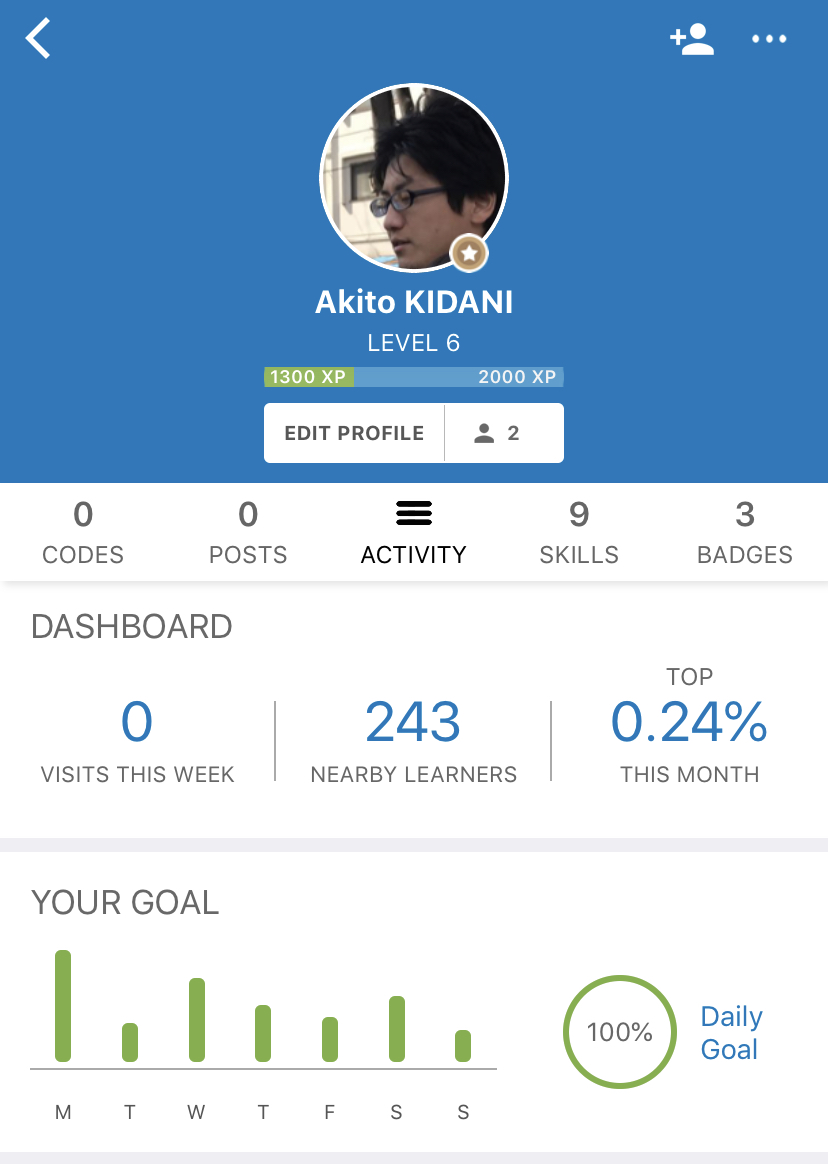Open the three-dot options menu
This screenshot has height=1164, width=828.
pos(769,39)
